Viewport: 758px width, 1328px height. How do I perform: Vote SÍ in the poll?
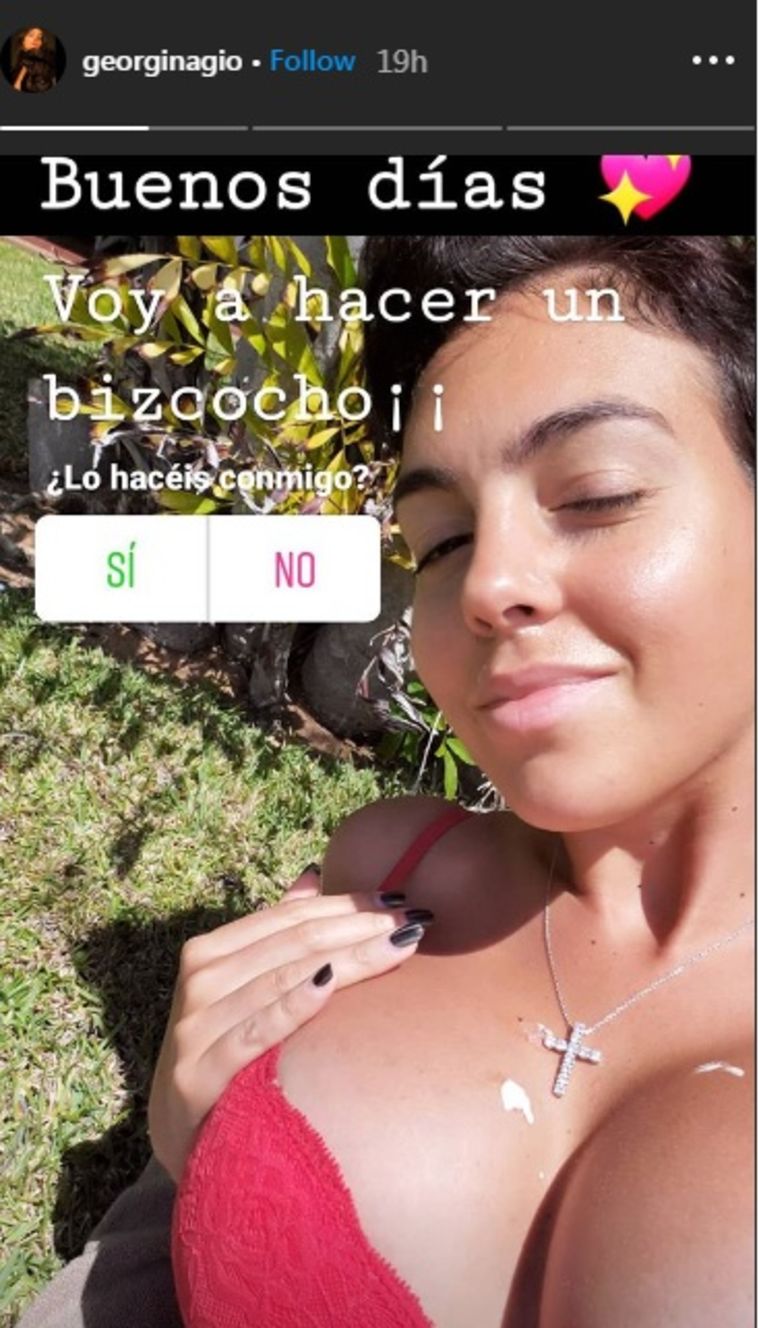click(x=121, y=569)
